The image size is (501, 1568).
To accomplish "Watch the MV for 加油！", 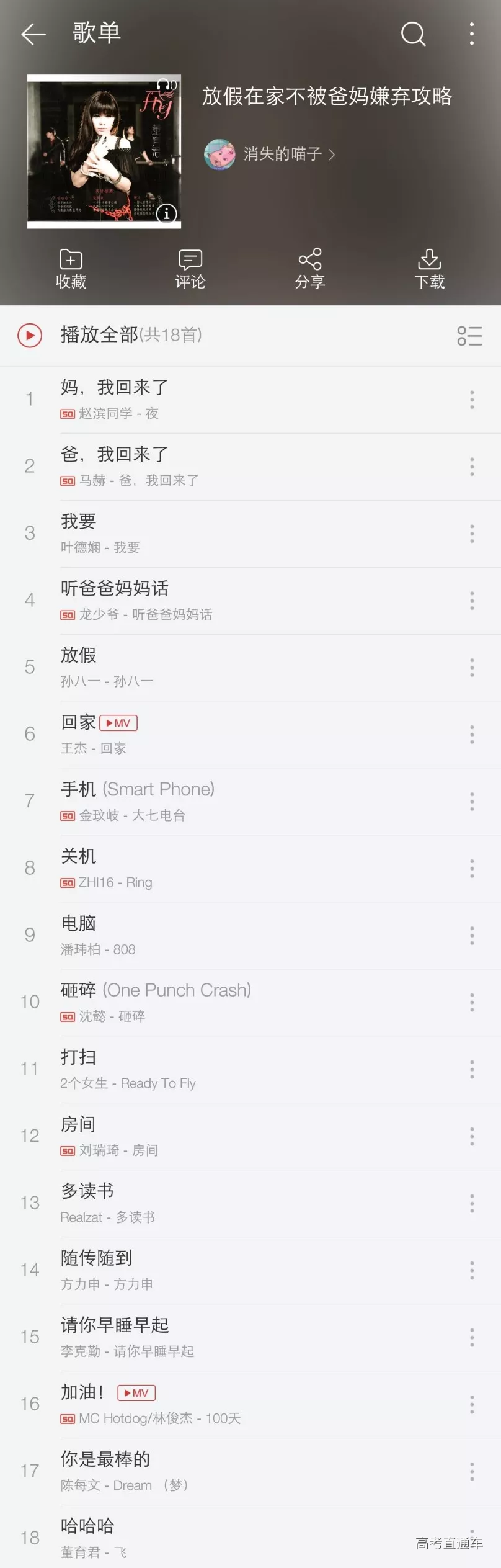I will [x=136, y=1393].
